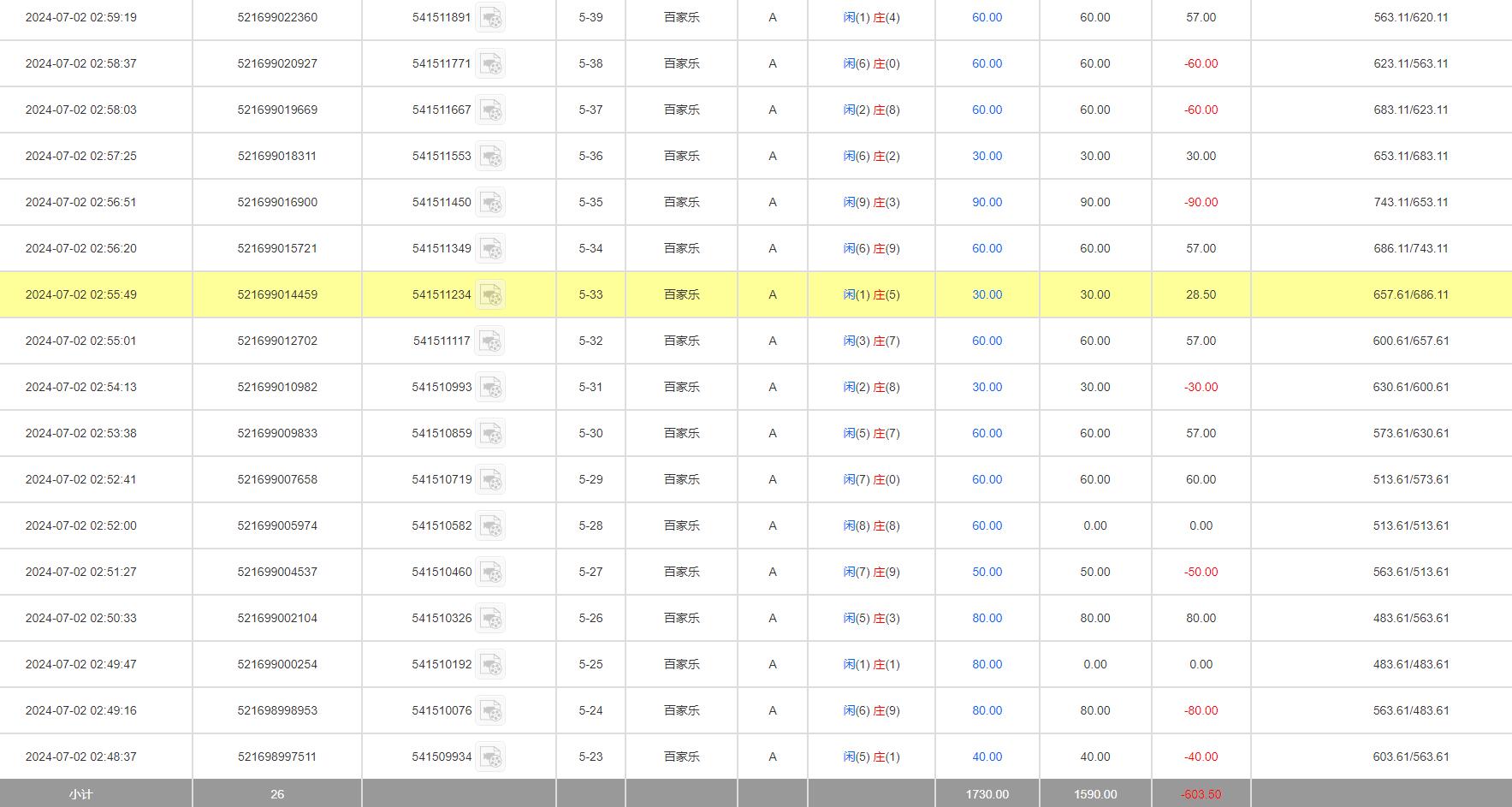Open video replay for round 541511117
Viewport: 1512px width, 807px height.
(490, 341)
